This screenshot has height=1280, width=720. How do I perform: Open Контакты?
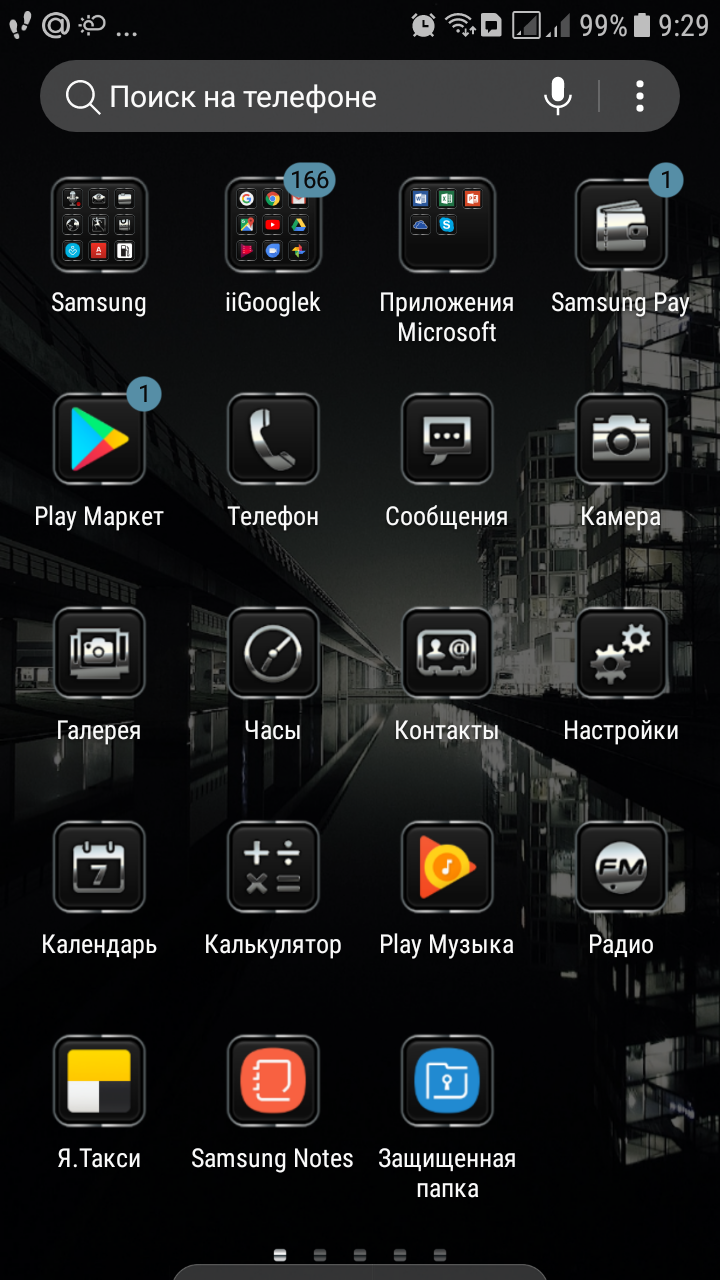pyautogui.click(x=447, y=654)
